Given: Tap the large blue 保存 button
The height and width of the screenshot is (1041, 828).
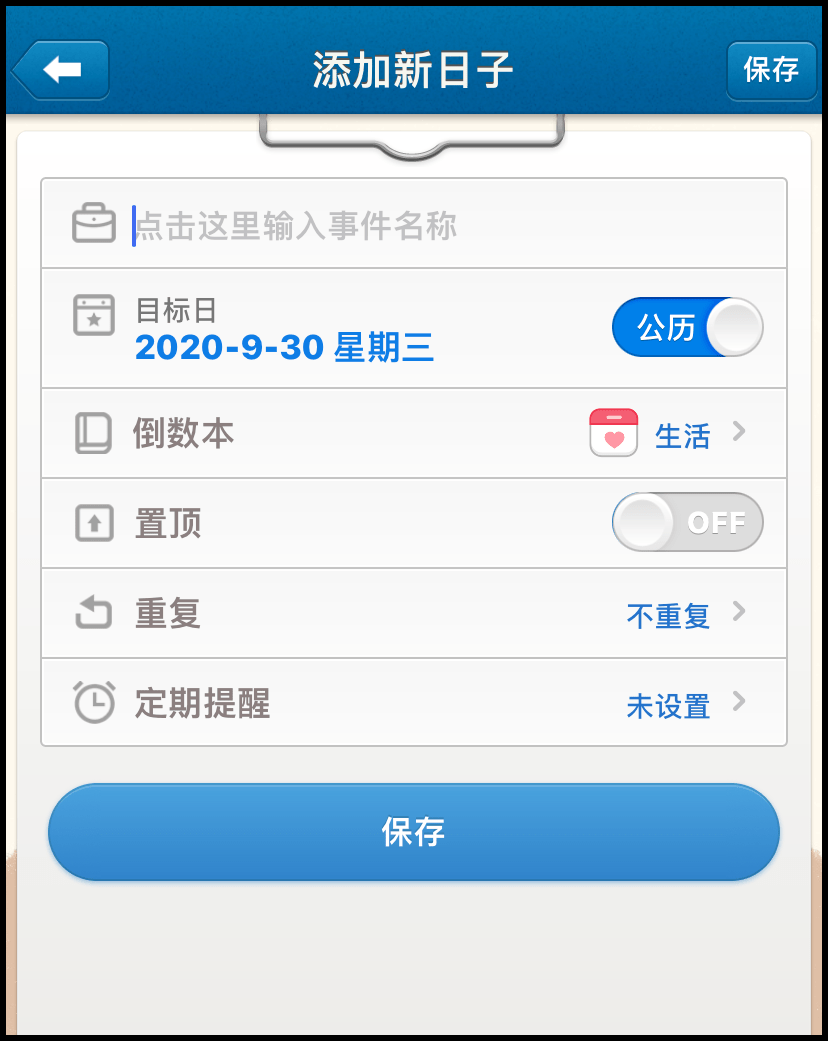Looking at the screenshot, I should pos(414,832).
